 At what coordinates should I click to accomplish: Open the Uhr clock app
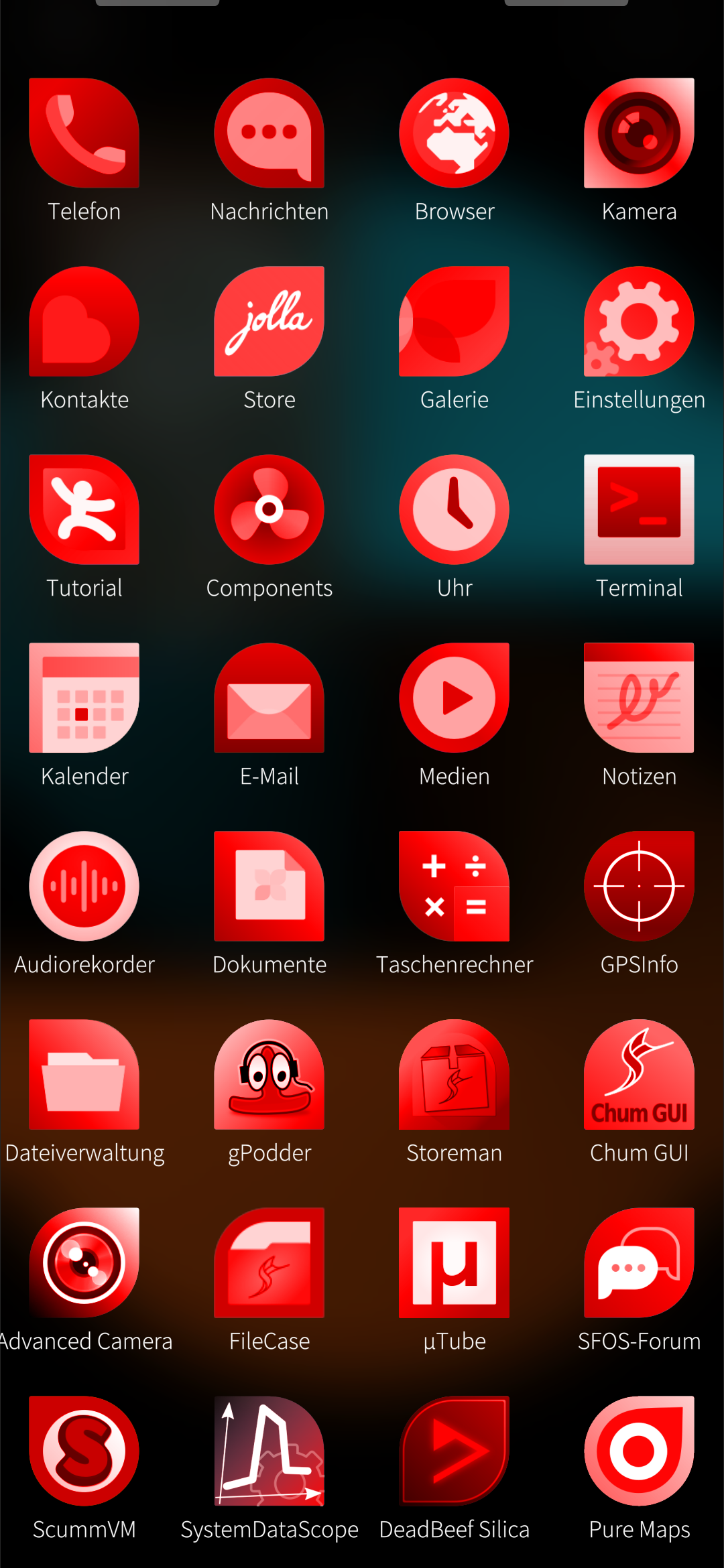point(454,509)
